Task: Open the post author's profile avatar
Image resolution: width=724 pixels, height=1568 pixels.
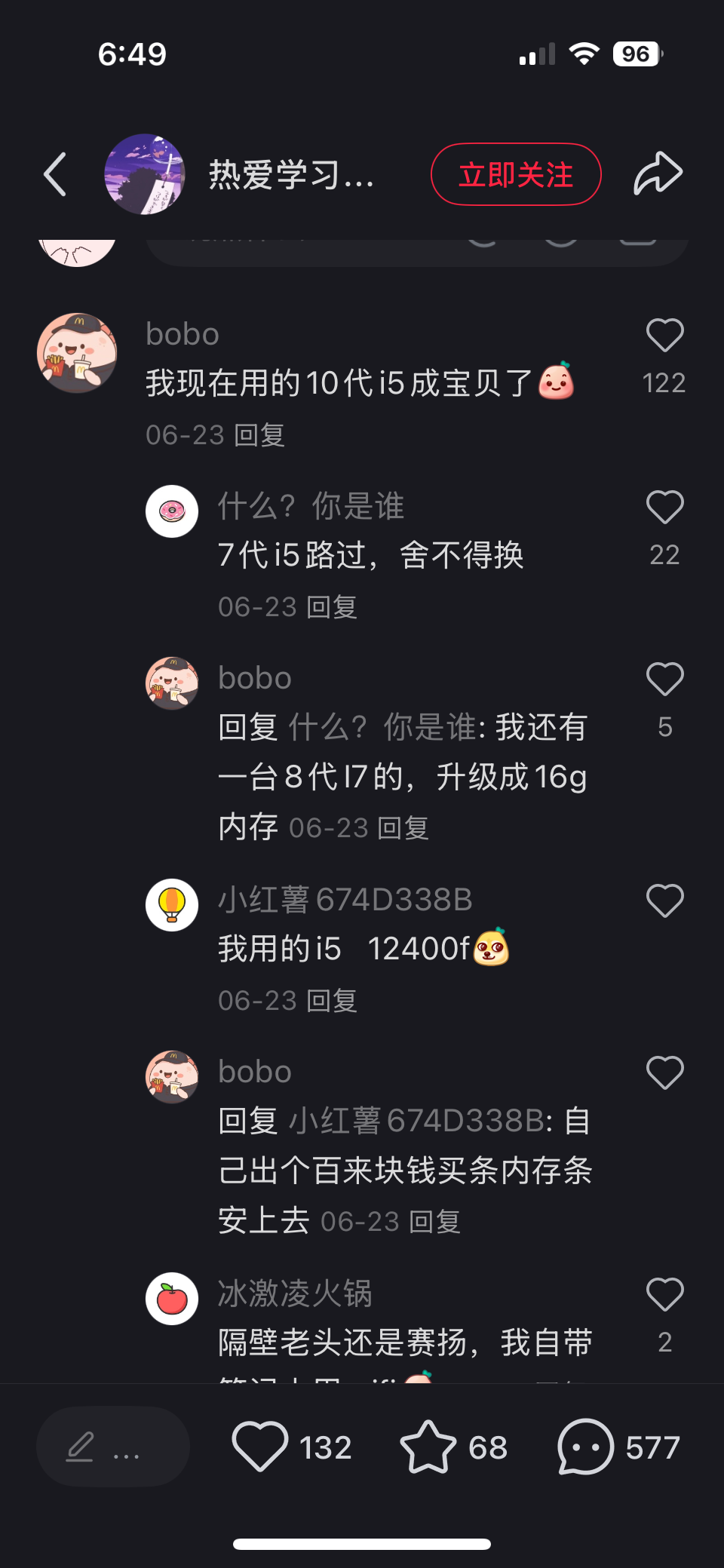Action: coord(144,174)
